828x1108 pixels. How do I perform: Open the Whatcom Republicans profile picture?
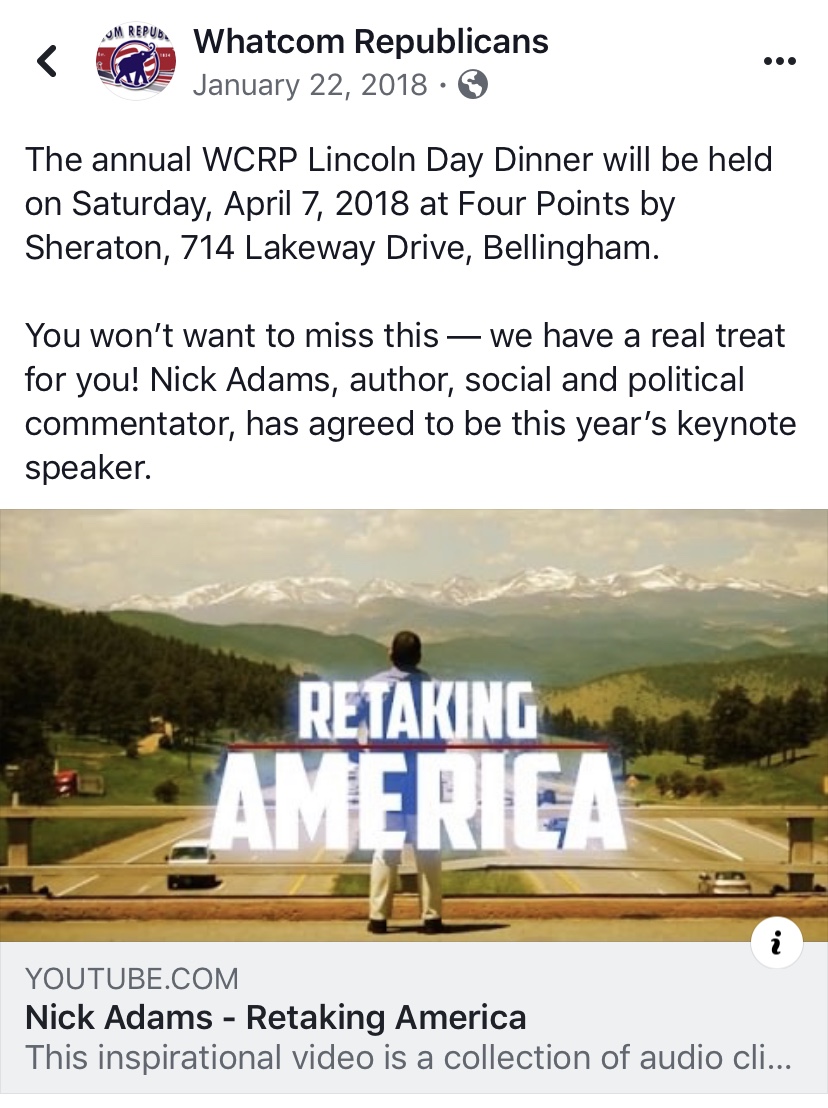(x=135, y=62)
